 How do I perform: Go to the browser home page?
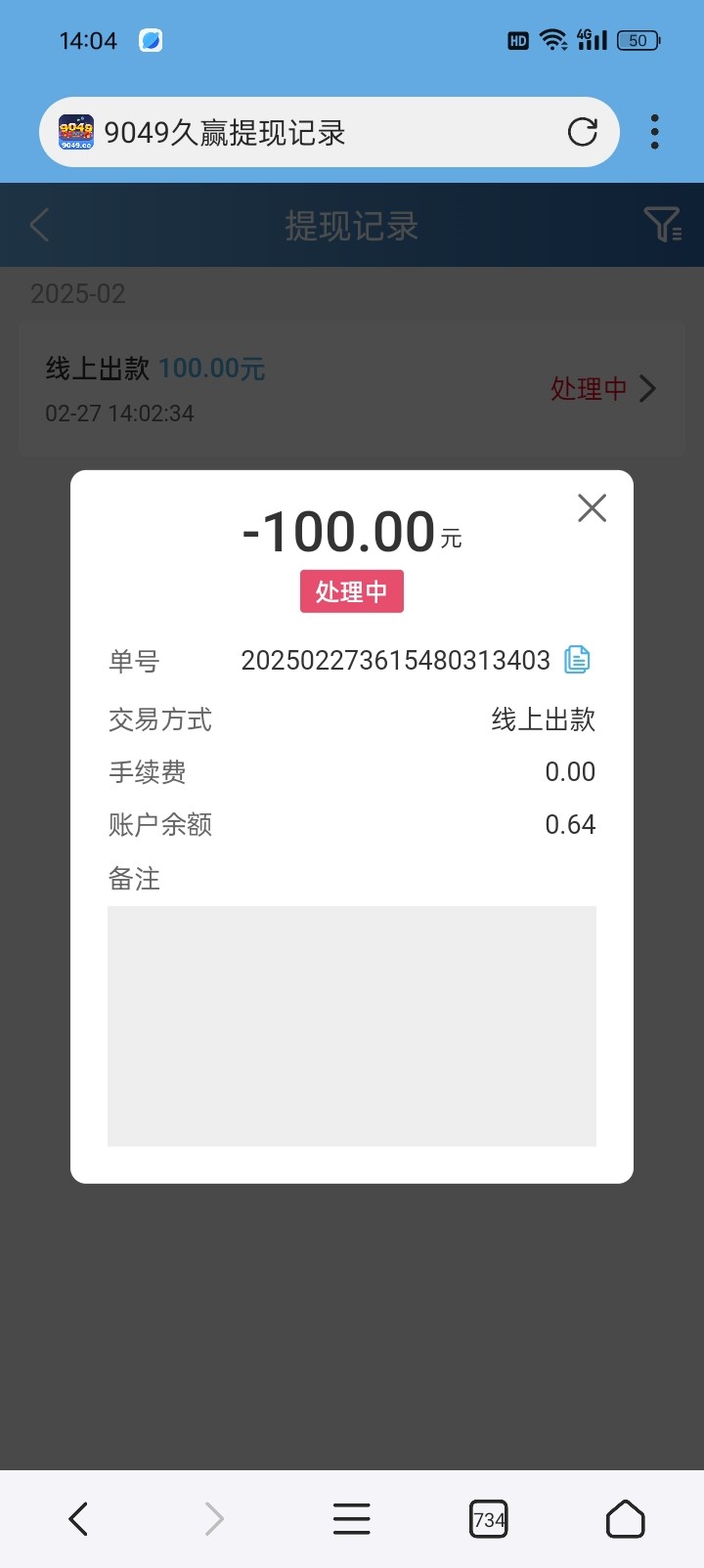pyautogui.click(x=626, y=1519)
